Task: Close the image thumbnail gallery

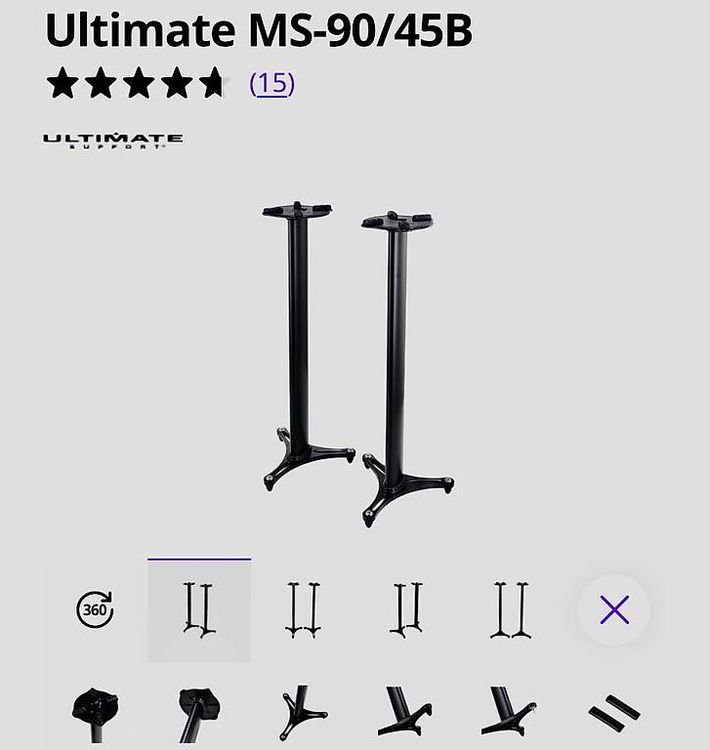Action: click(x=614, y=610)
